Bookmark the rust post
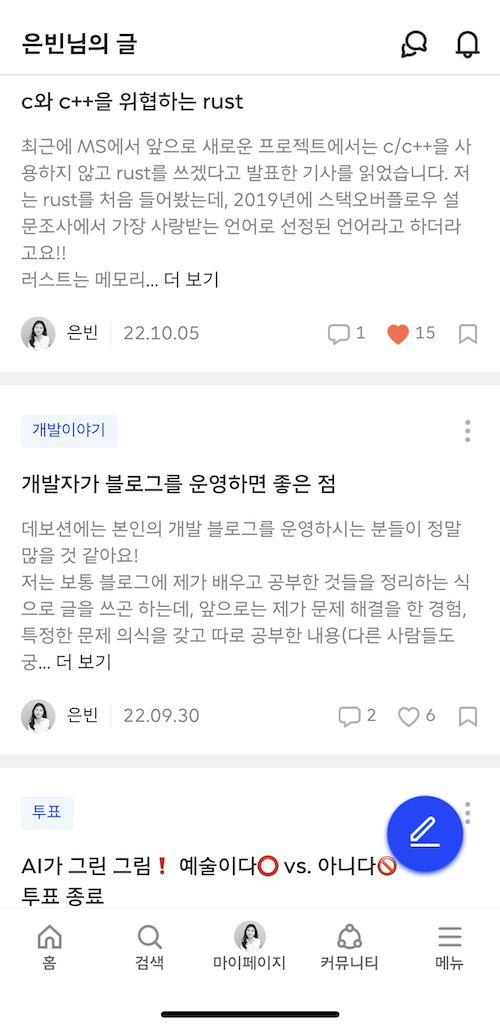Screen dimensions: 500x1028 click(467, 334)
